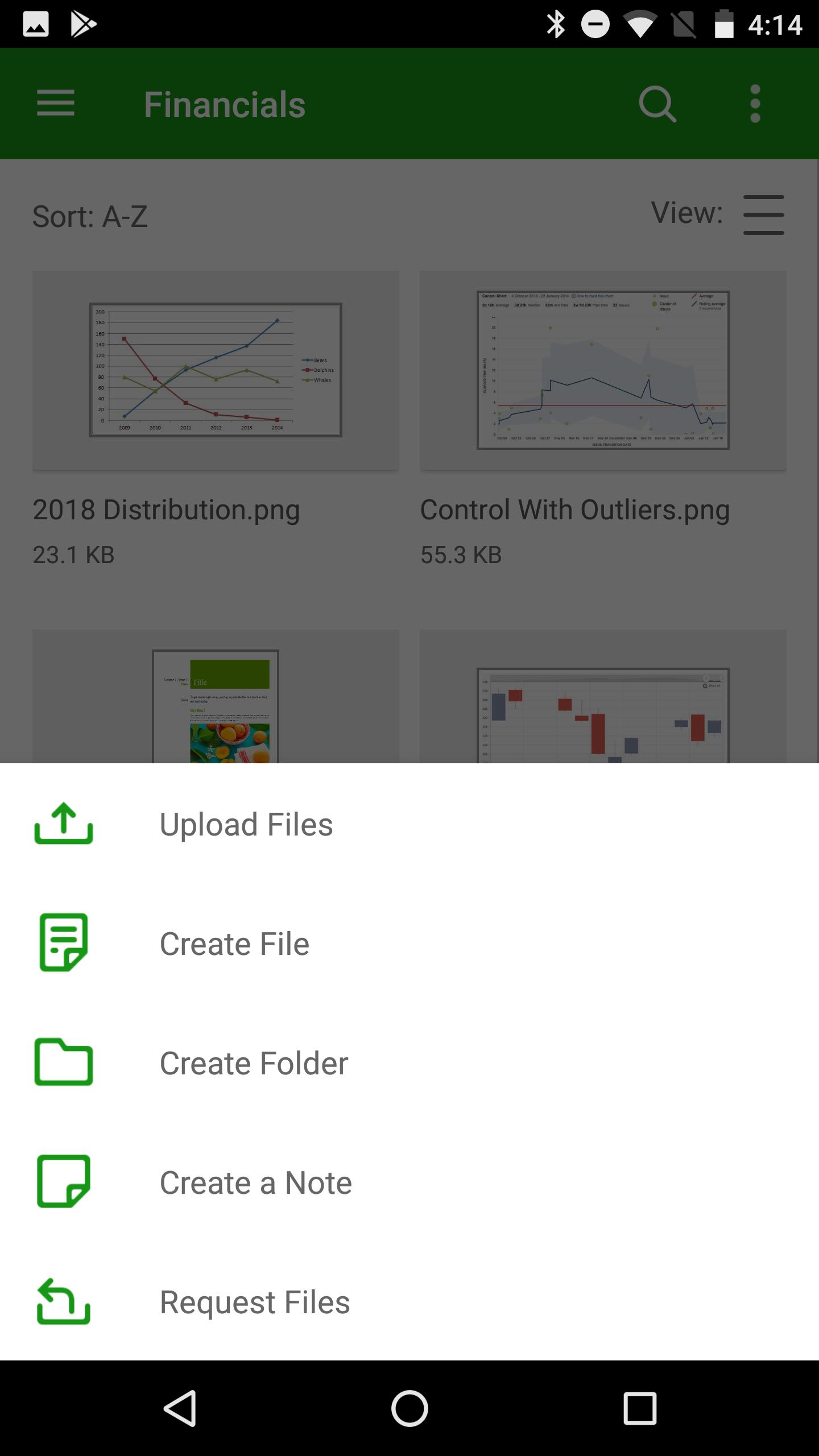Select the Create a Note sticky icon

coord(64,1182)
